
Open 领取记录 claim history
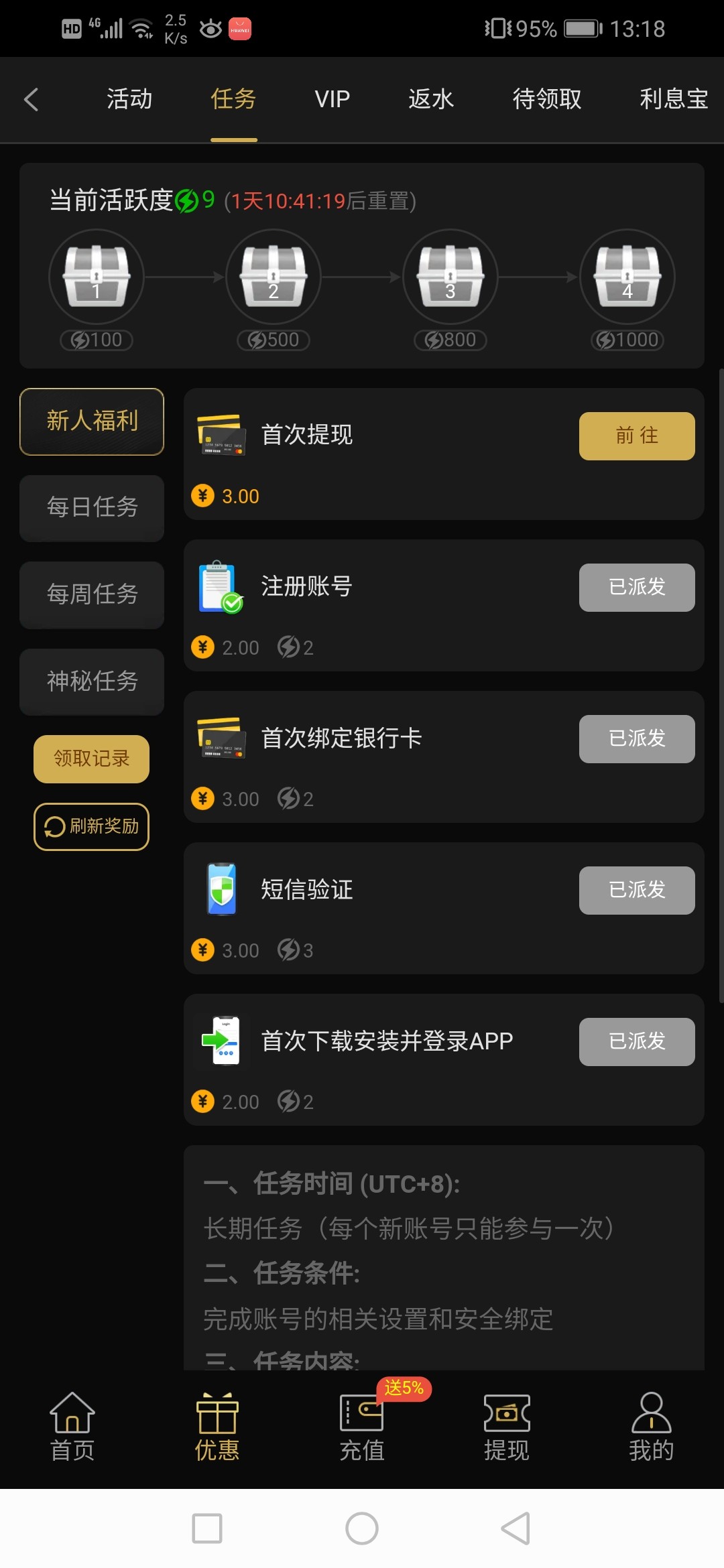[92, 759]
